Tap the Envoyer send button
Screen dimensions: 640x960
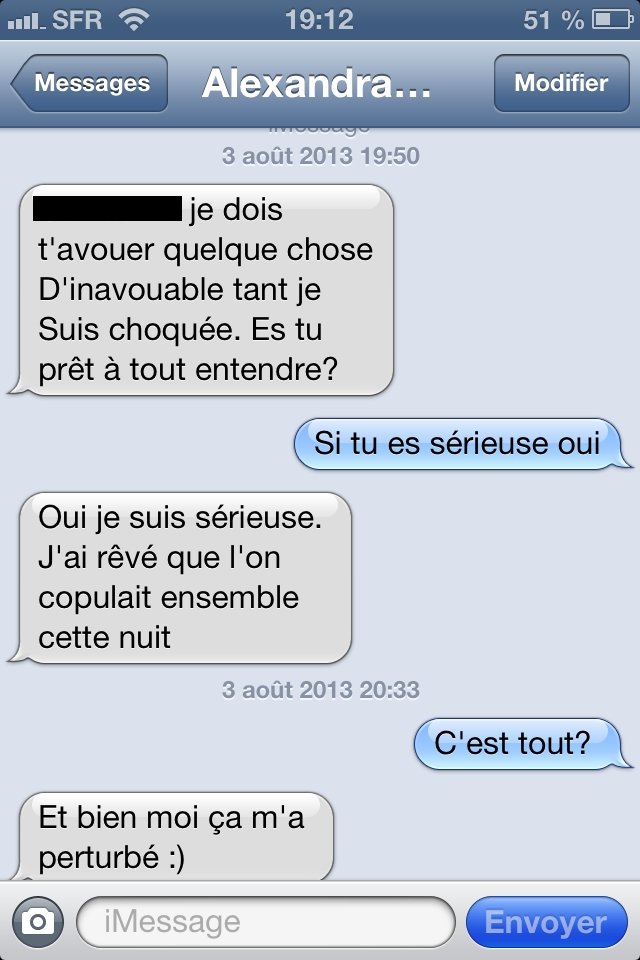click(546, 921)
